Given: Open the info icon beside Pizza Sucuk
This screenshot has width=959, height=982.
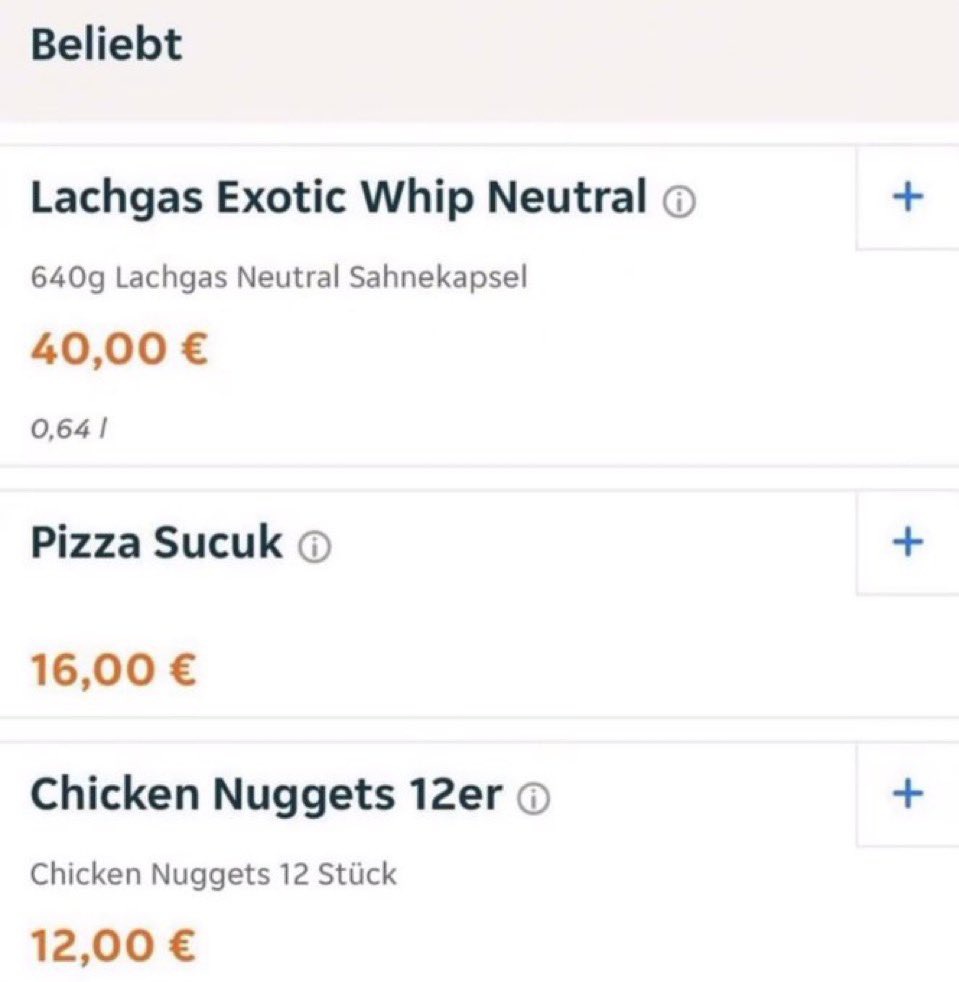Looking at the screenshot, I should point(315,548).
